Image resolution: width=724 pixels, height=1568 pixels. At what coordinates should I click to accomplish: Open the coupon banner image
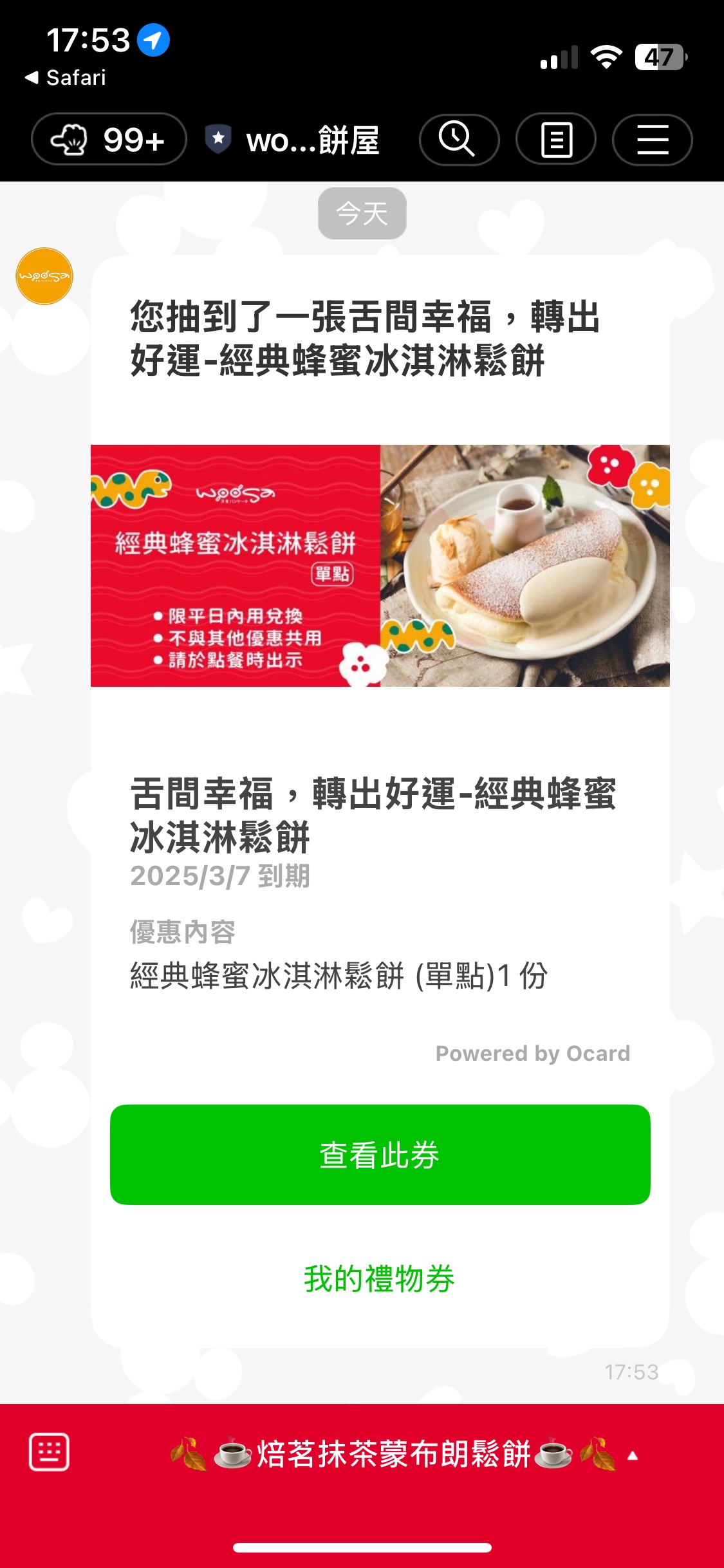click(x=380, y=565)
